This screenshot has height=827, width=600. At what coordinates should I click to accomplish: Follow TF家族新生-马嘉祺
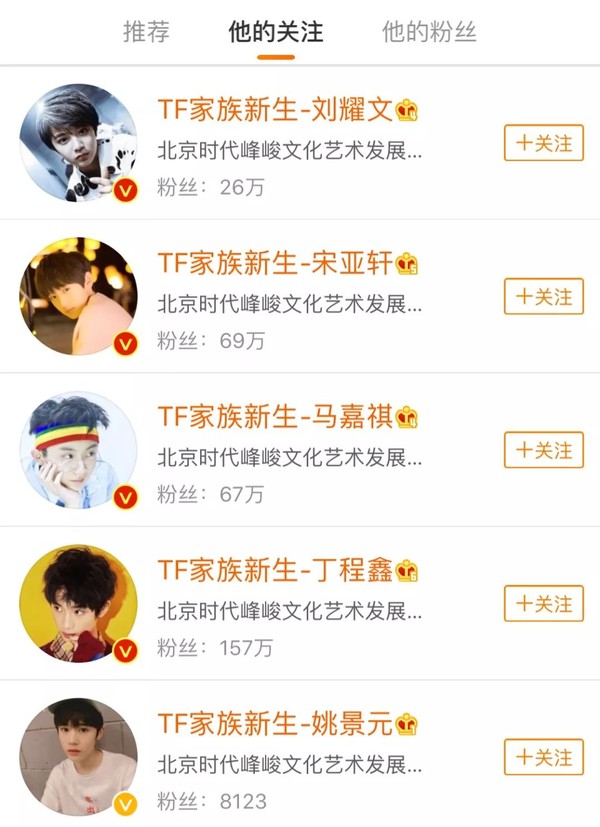(543, 450)
